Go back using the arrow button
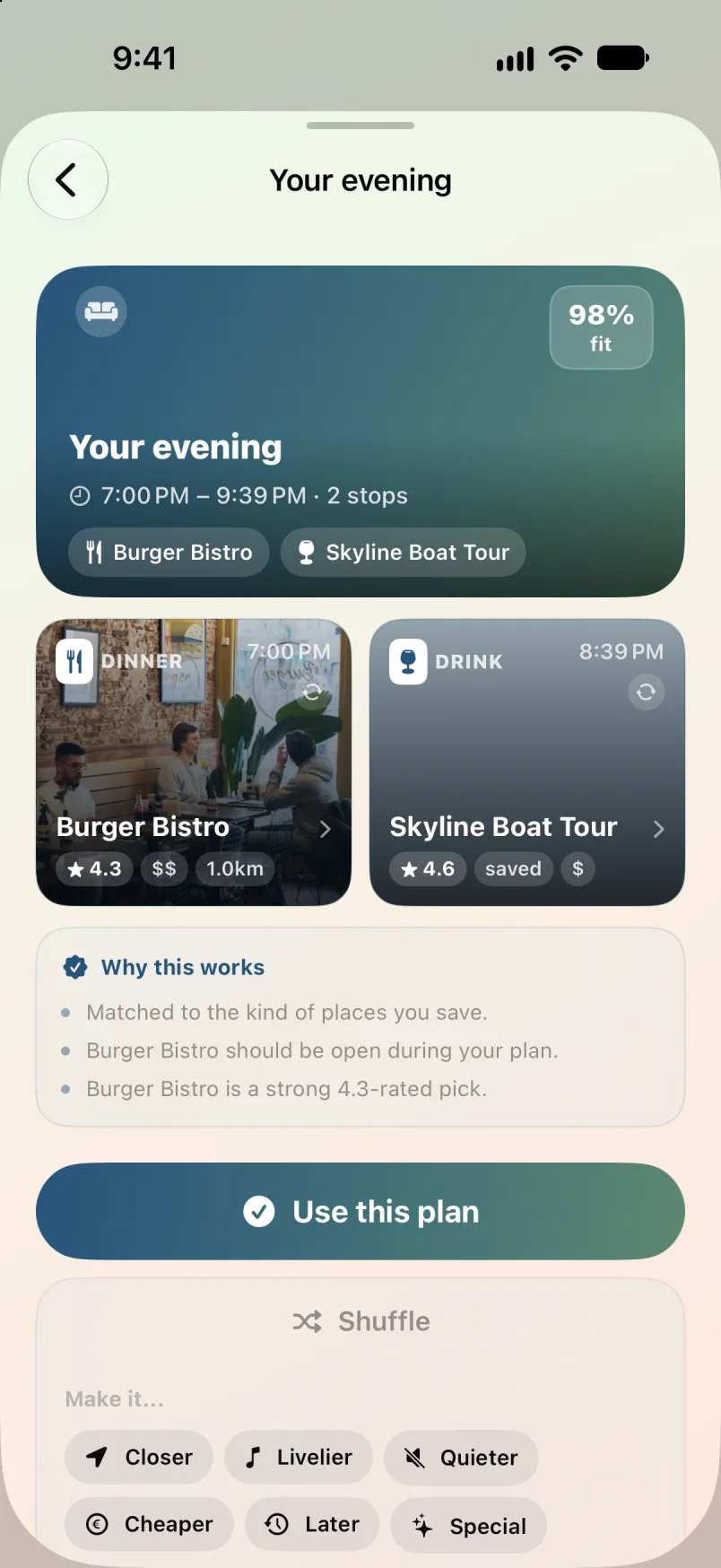Image resolution: width=721 pixels, height=1568 pixels. 68,179
